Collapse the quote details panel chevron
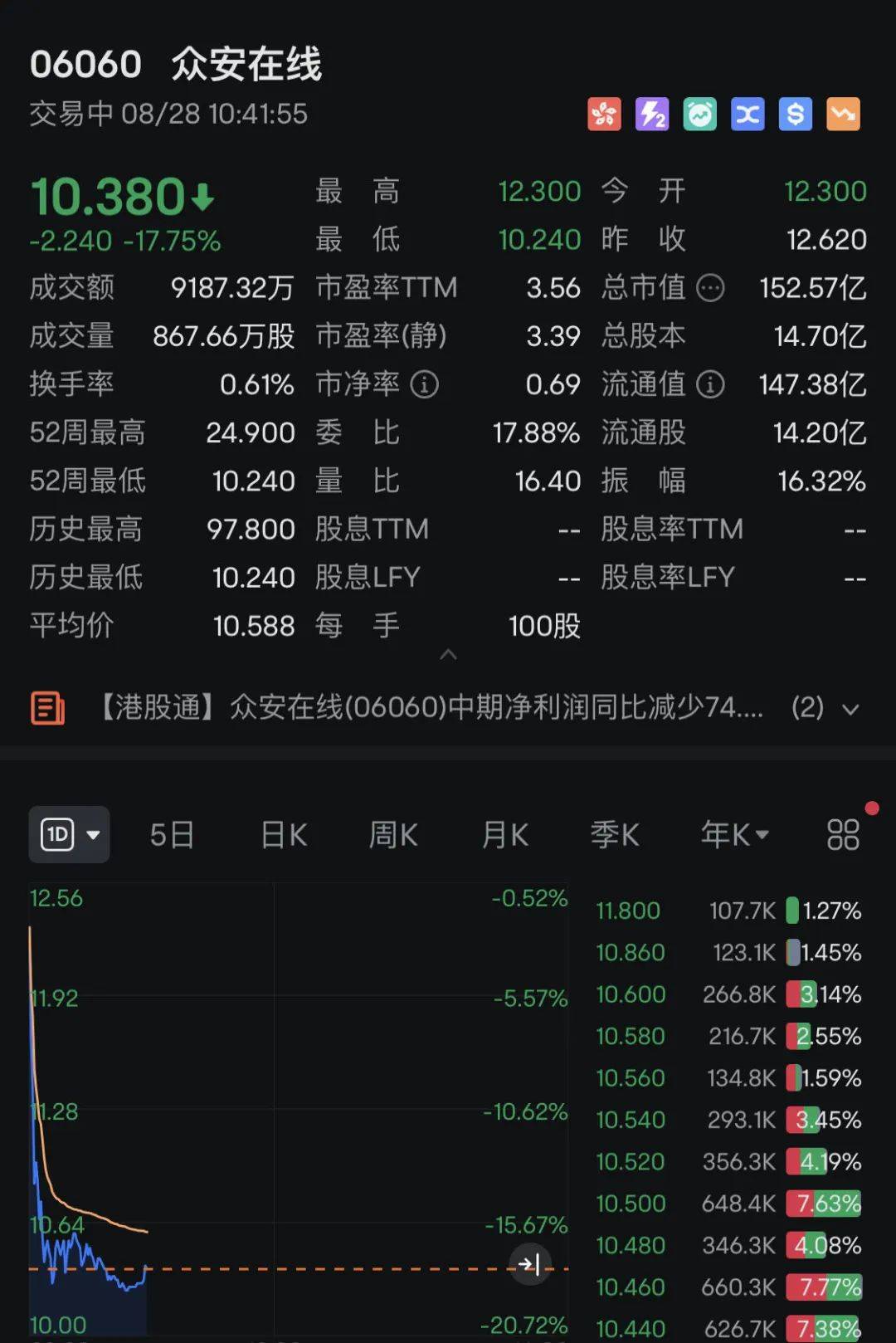Image resolution: width=896 pixels, height=1343 pixels. [x=448, y=655]
